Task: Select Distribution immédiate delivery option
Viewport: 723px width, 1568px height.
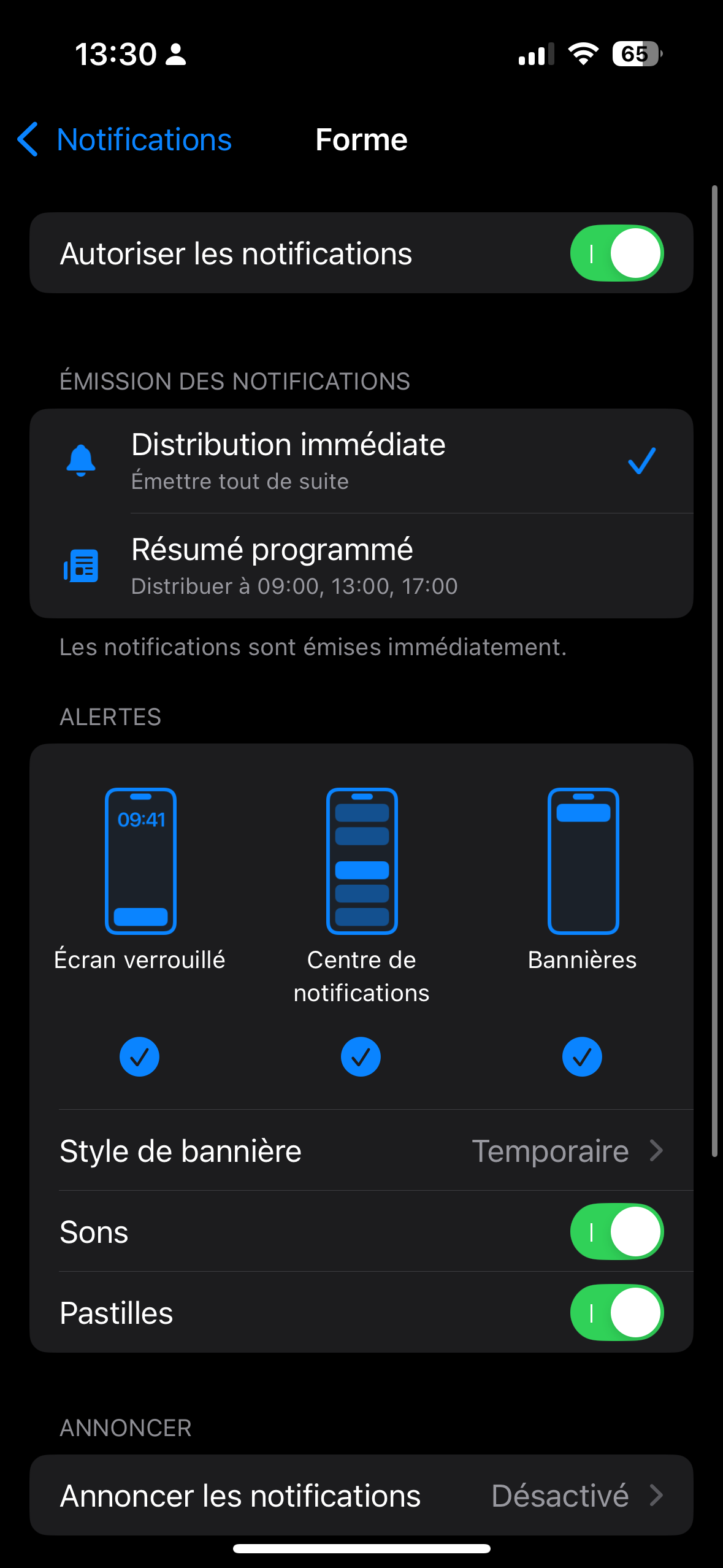Action: tap(361, 461)
